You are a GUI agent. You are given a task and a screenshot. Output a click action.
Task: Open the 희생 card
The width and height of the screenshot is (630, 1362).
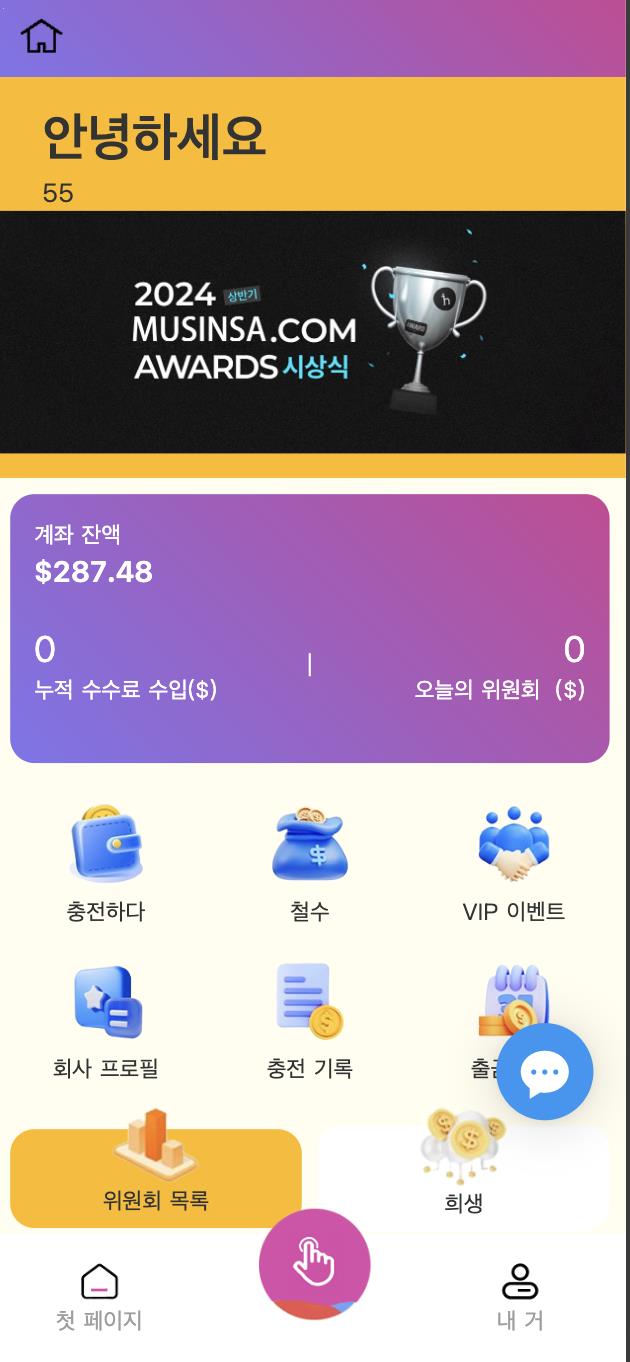pyautogui.click(x=463, y=1178)
